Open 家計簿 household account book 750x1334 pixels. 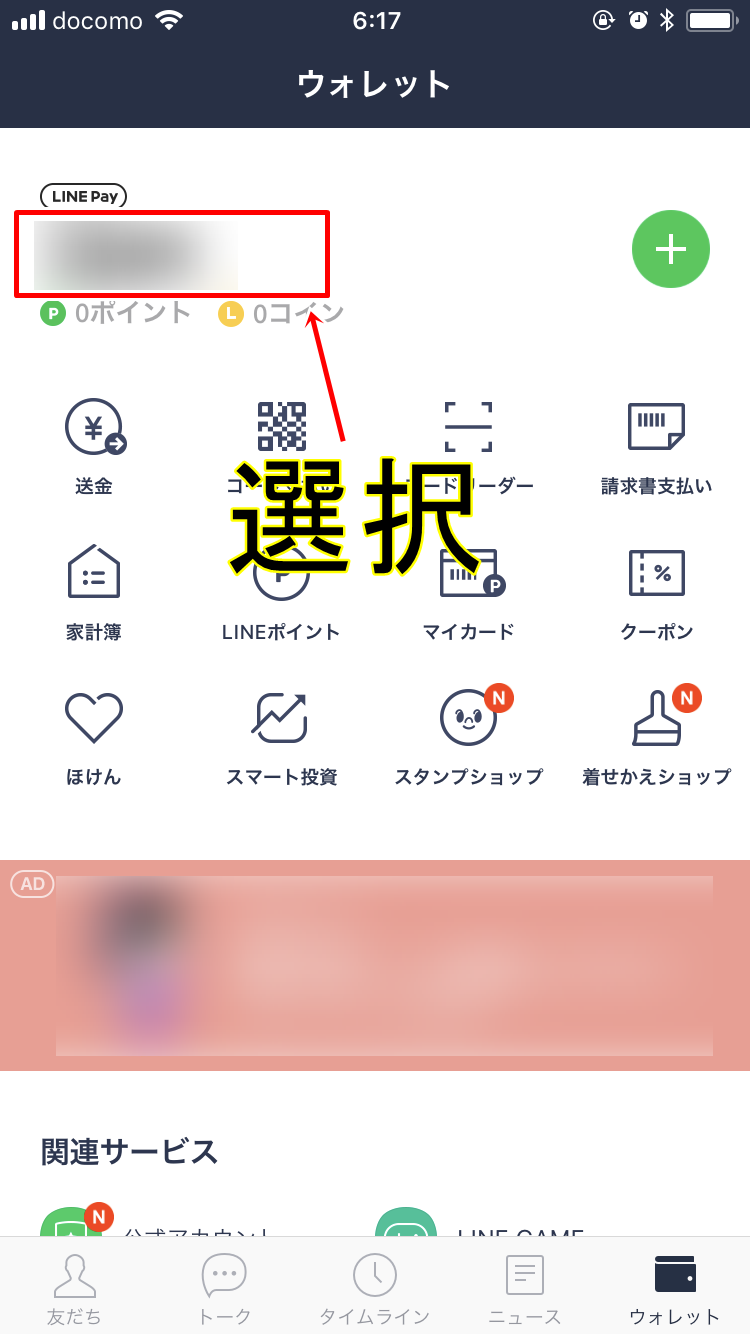point(94,592)
